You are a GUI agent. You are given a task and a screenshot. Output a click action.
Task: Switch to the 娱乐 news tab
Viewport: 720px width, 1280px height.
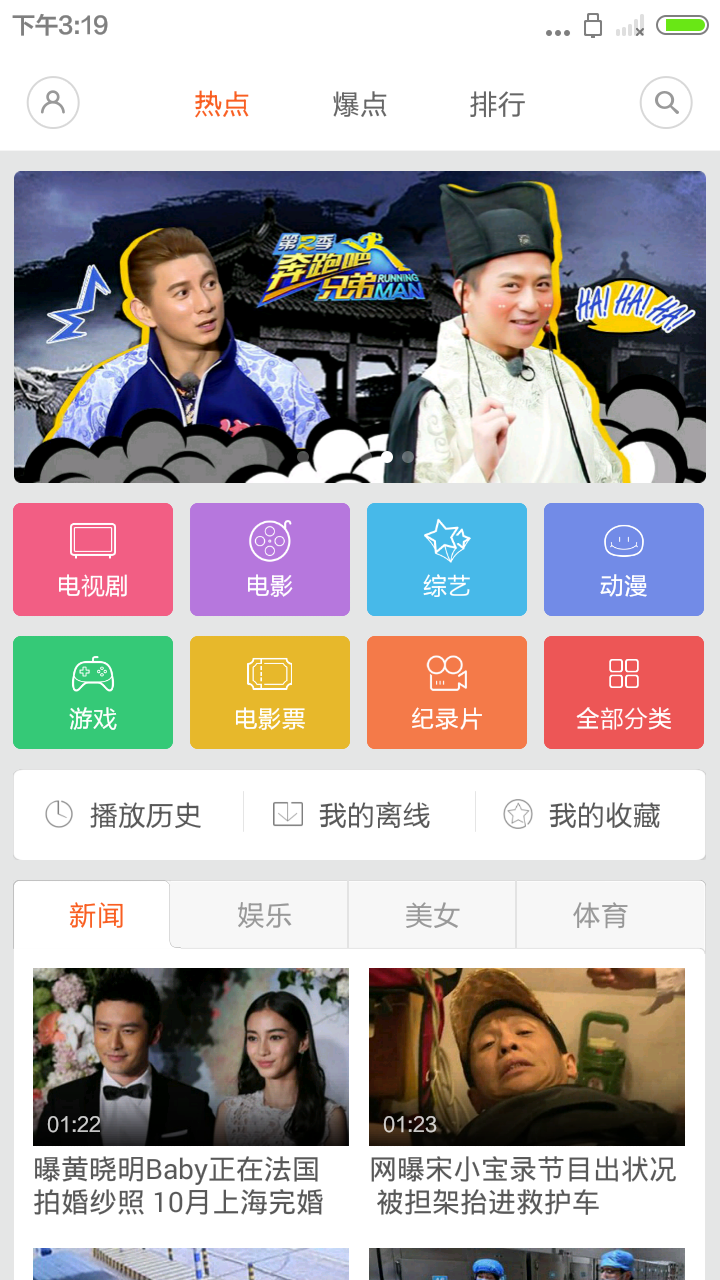click(259, 914)
